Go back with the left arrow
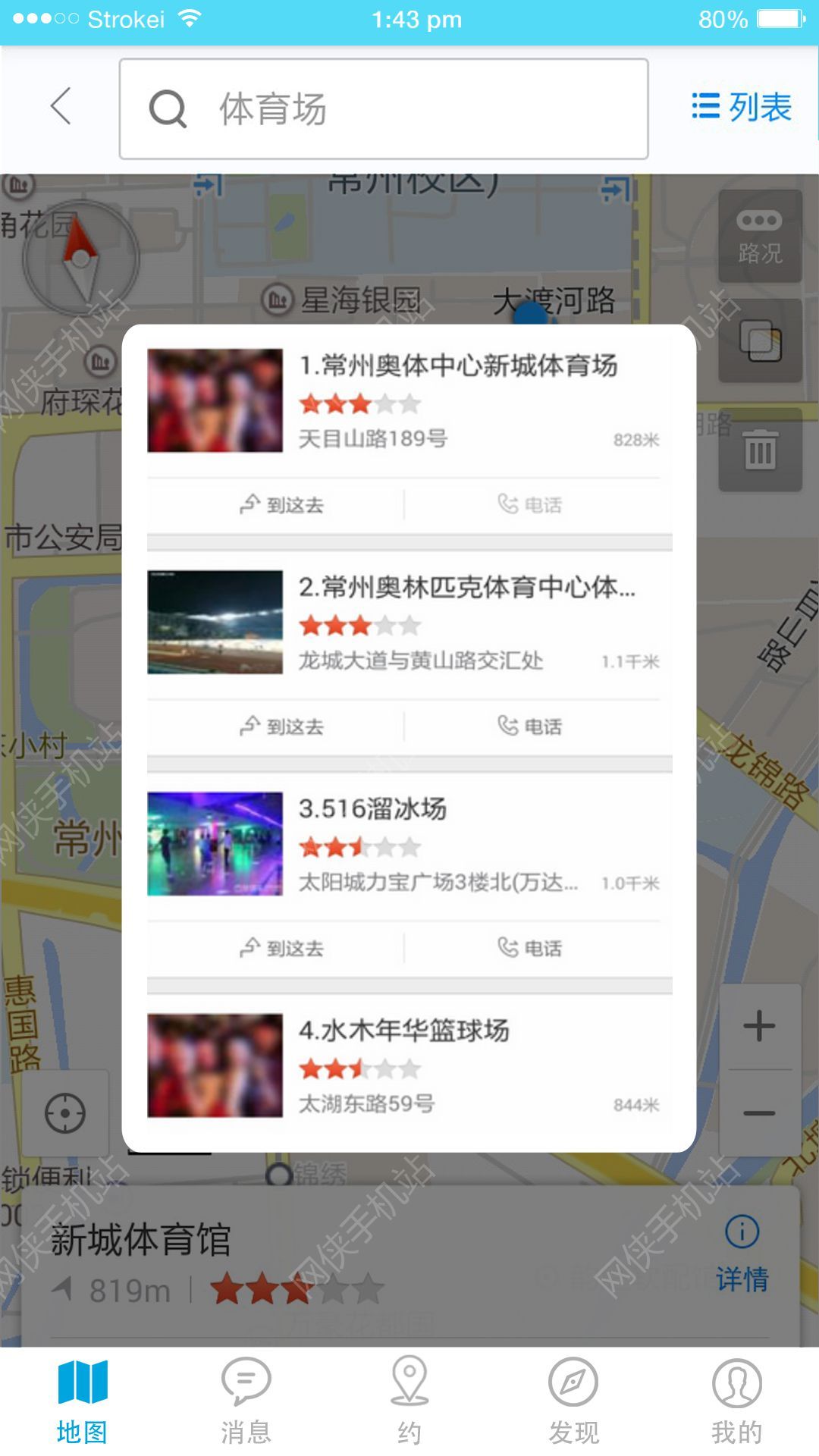The height and width of the screenshot is (1456, 819). [x=61, y=106]
